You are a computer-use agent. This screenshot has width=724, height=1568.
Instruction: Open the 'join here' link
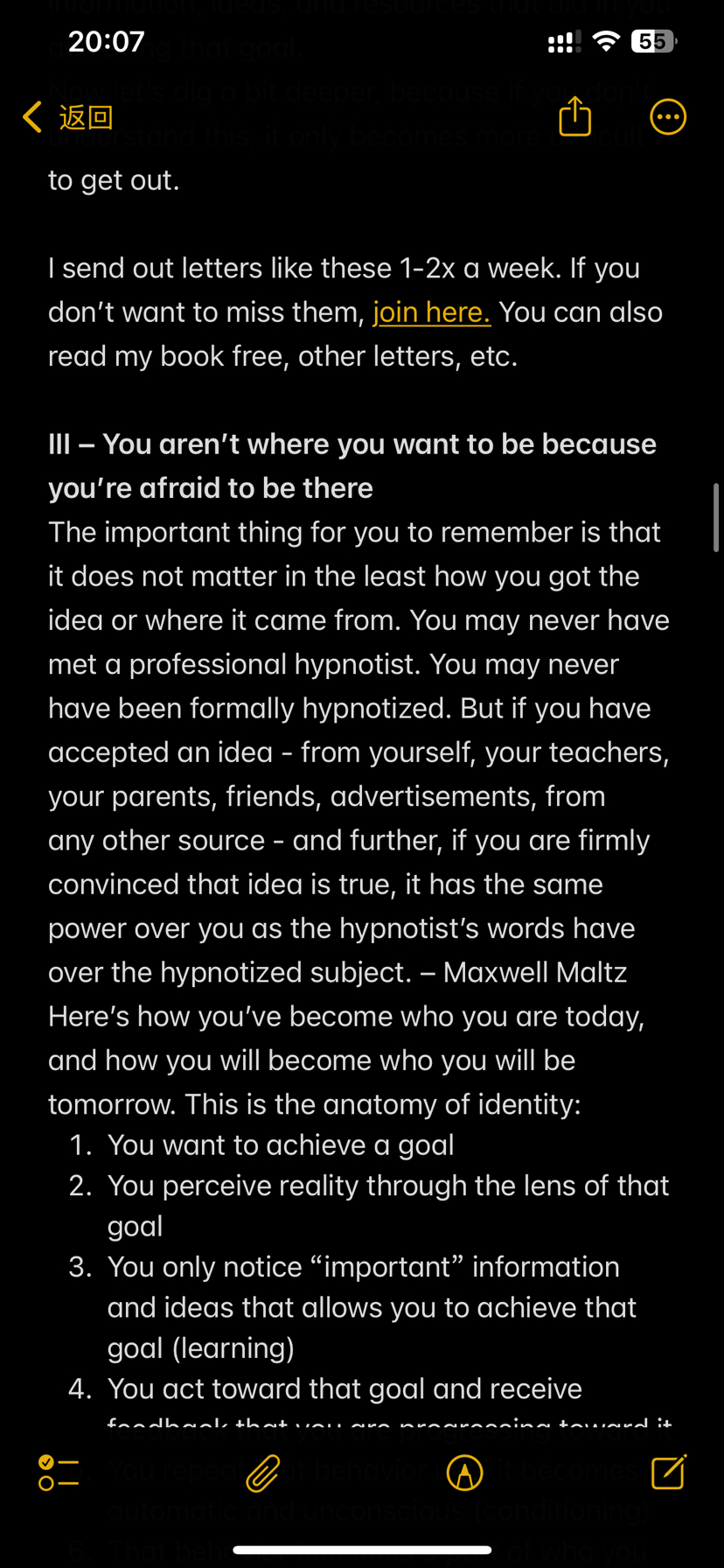tap(431, 312)
